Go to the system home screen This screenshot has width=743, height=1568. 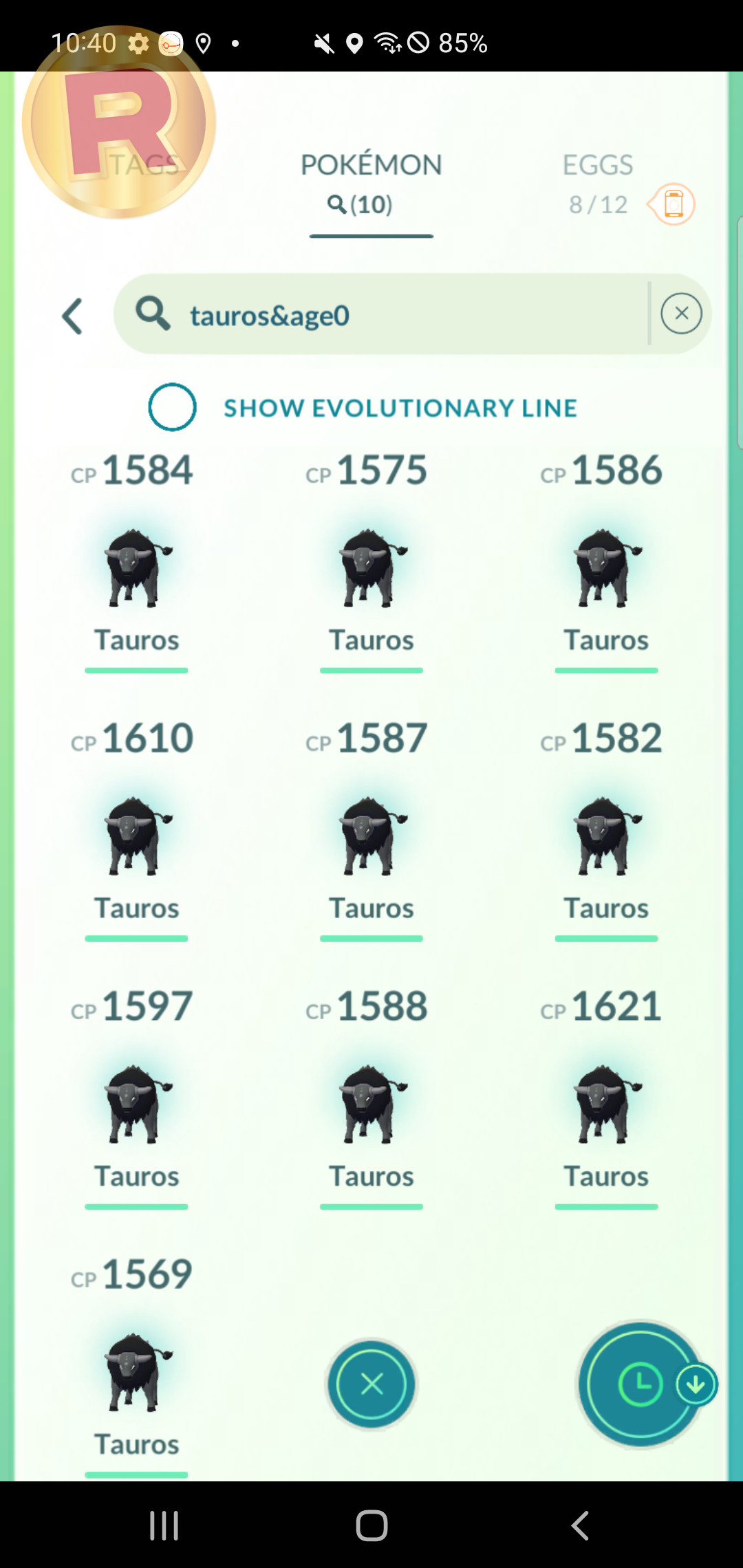[371, 1525]
